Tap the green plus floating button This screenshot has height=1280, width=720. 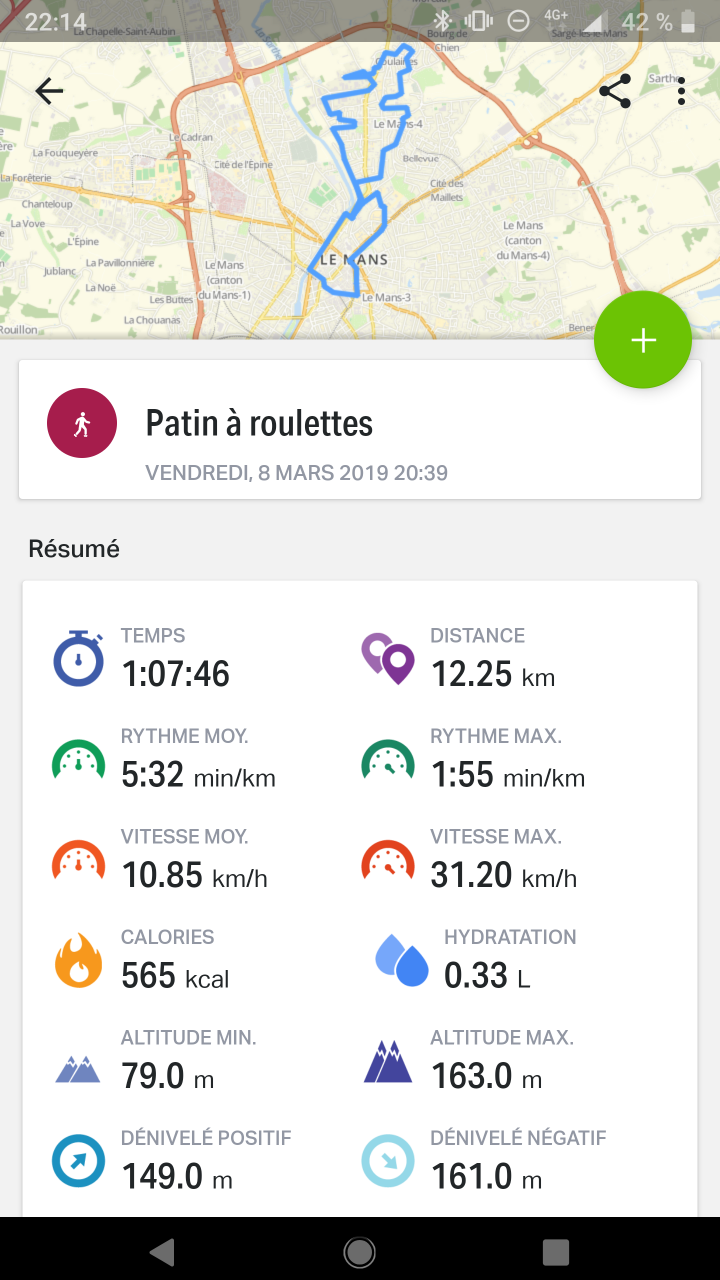(x=643, y=340)
